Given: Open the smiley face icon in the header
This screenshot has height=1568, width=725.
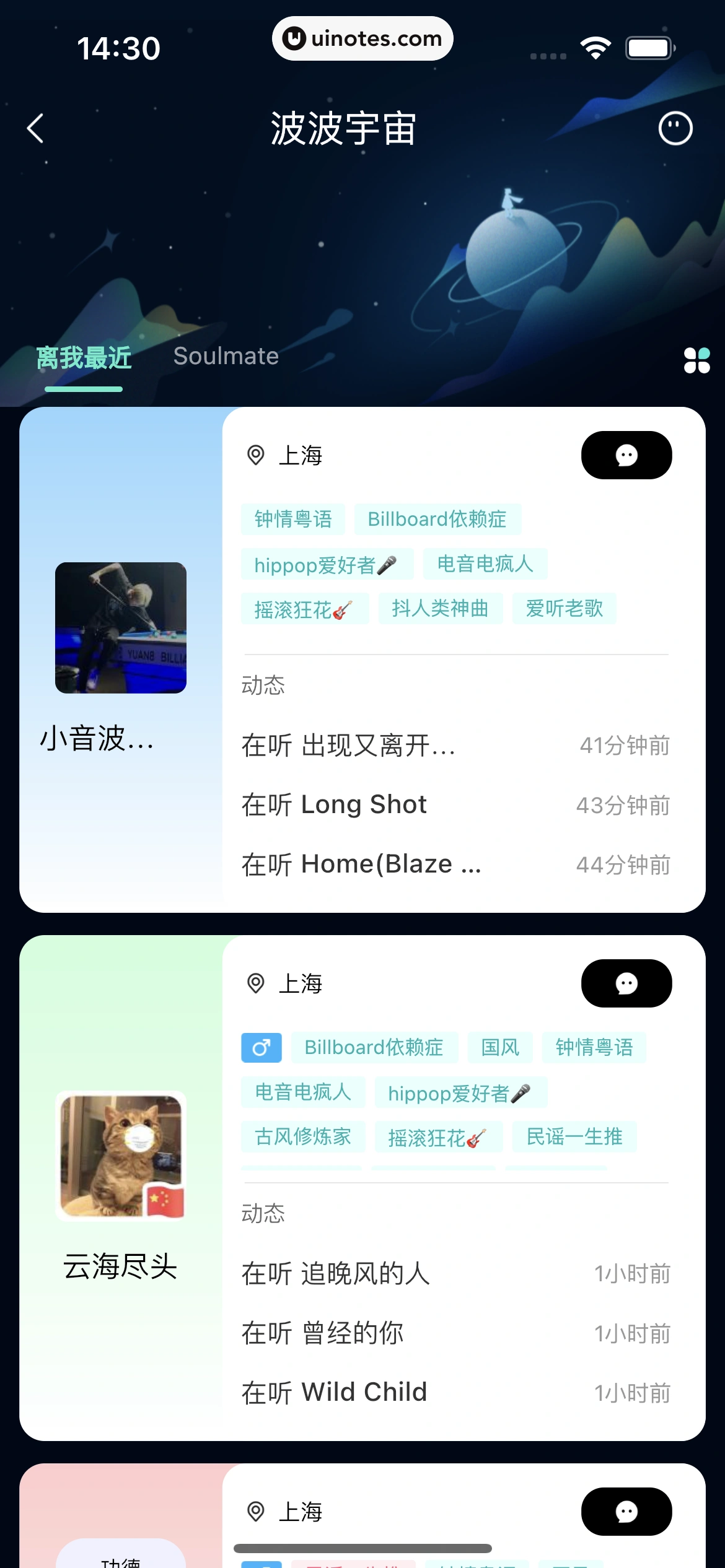Looking at the screenshot, I should (674, 128).
